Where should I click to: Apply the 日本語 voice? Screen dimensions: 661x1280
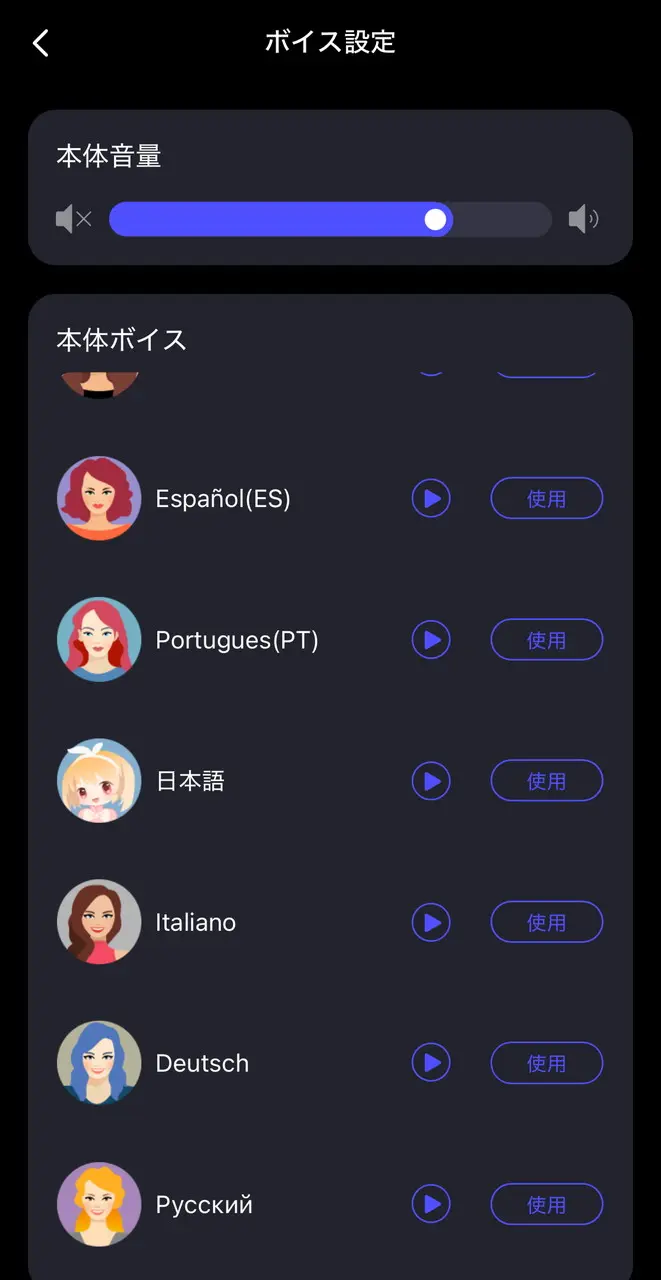tap(546, 780)
